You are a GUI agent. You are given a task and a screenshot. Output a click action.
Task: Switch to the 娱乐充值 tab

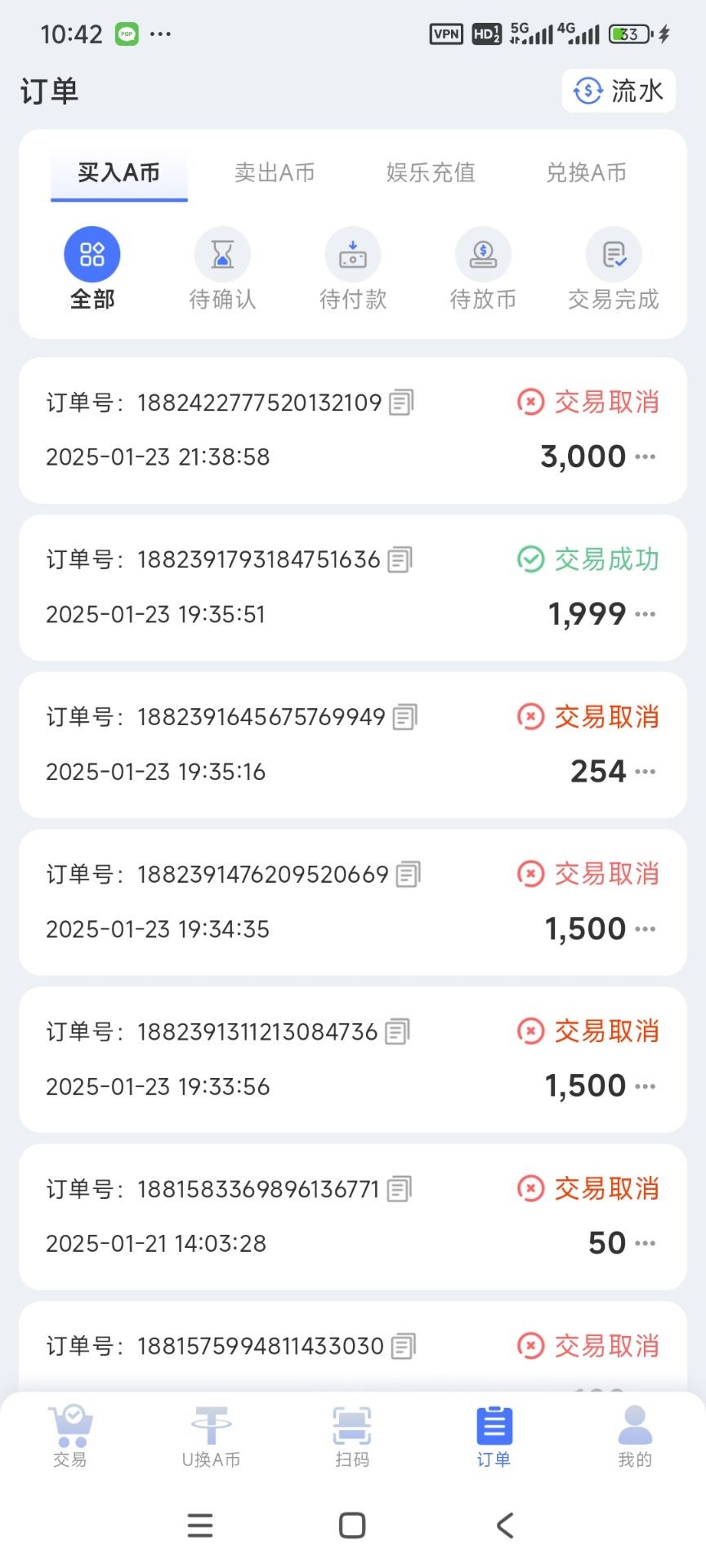coord(431,172)
